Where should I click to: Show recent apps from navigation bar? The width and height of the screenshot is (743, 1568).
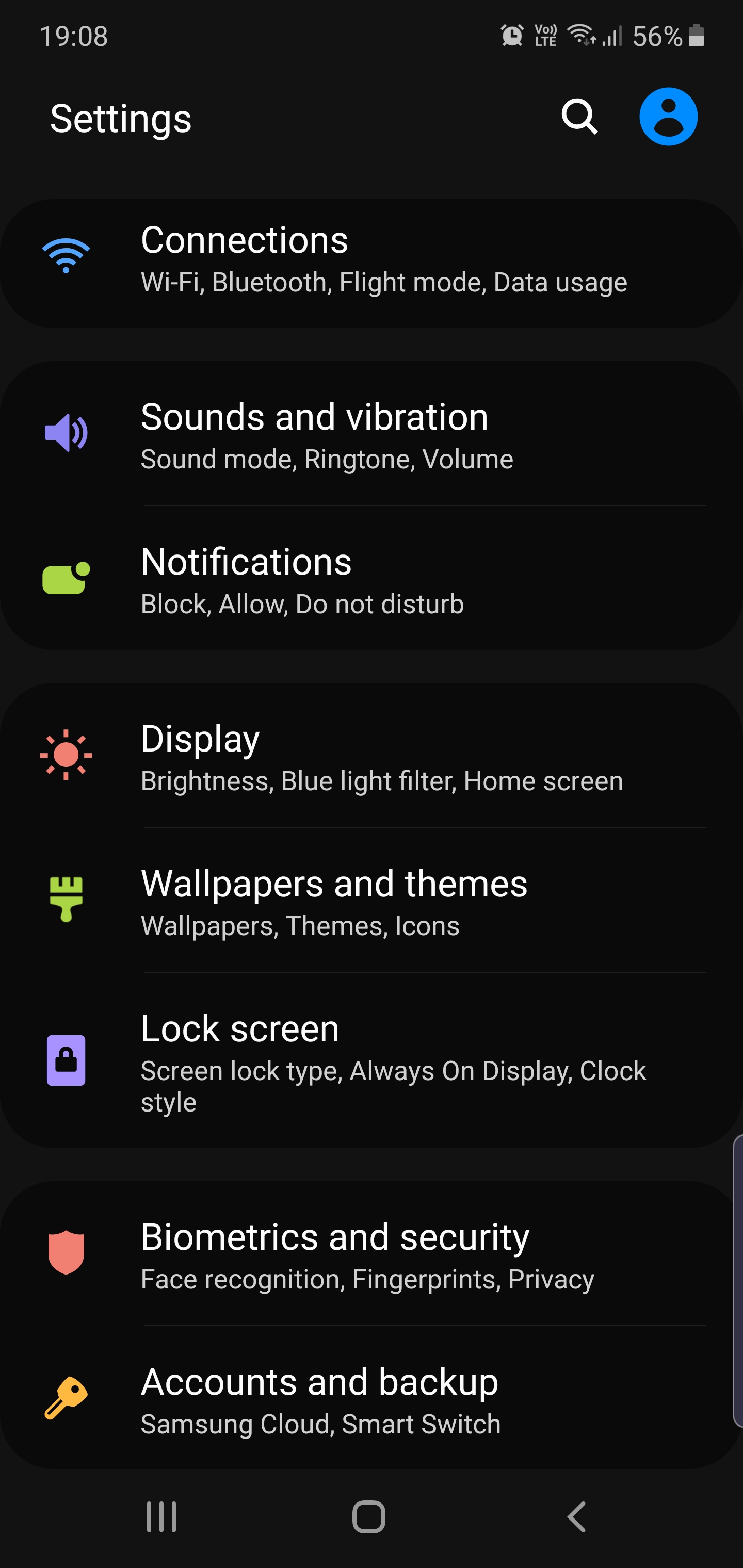[161, 1517]
